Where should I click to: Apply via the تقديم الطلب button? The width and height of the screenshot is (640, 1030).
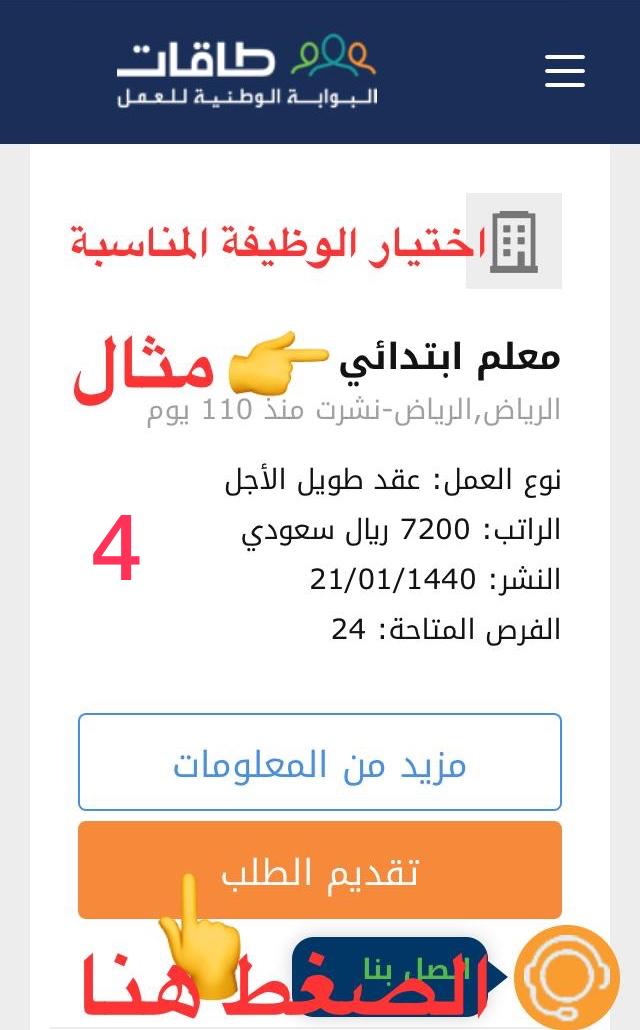[319, 870]
